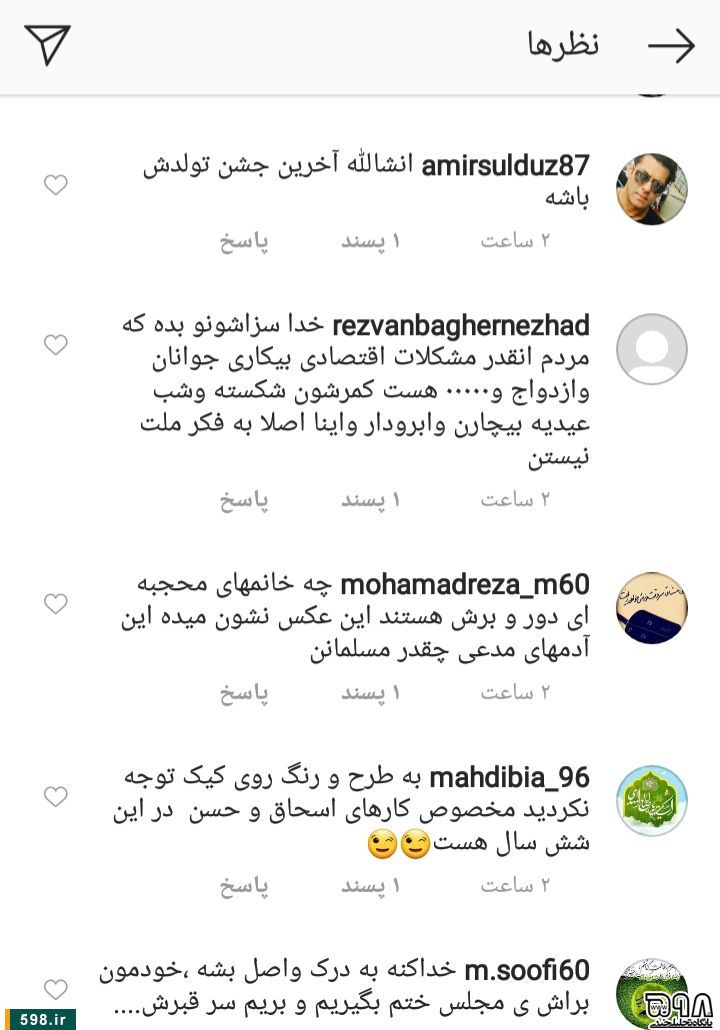
Task: Go back using the top arrow
Action: 671,45
